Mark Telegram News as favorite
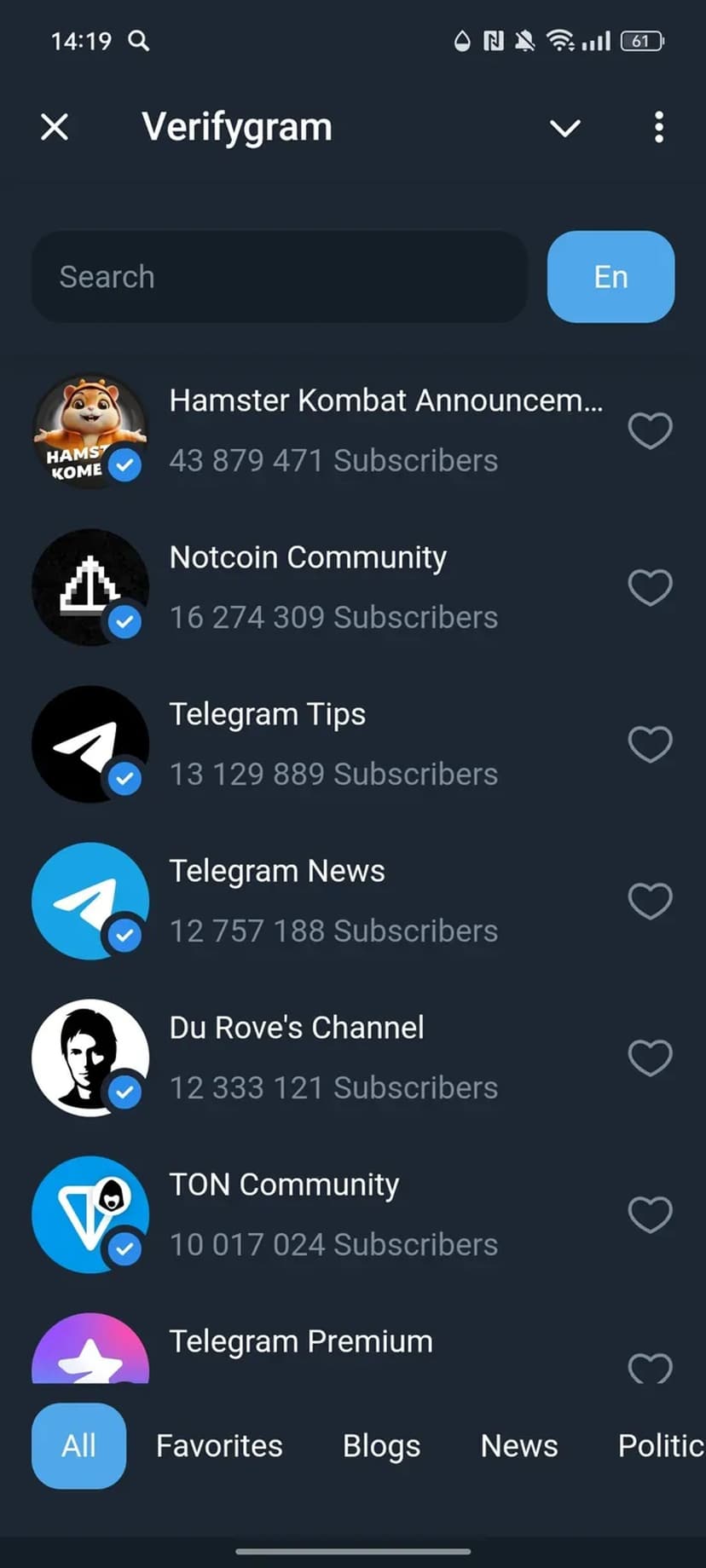The width and height of the screenshot is (706, 1568). pos(650,901)
